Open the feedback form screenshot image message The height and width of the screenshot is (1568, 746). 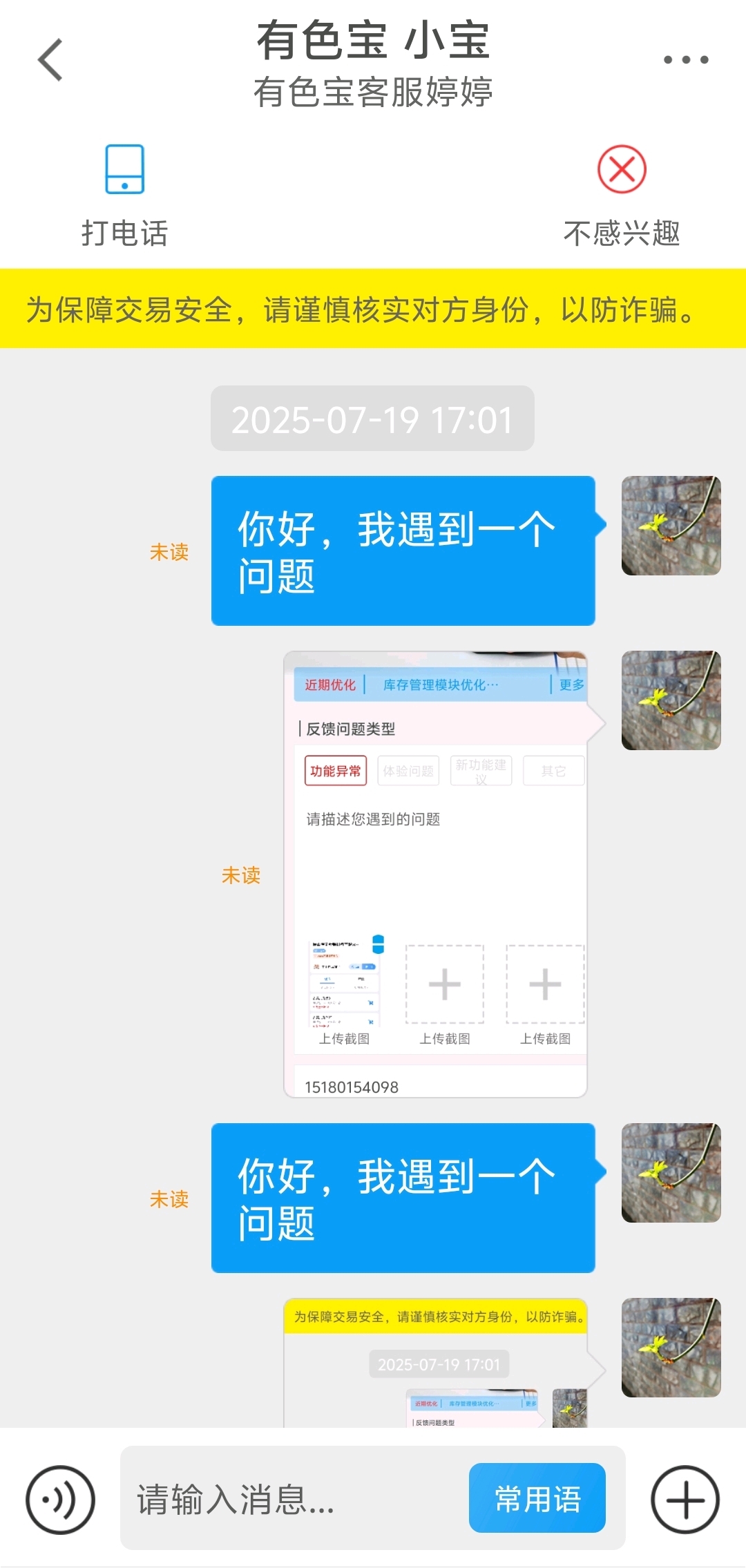click(x=436, y=874)
